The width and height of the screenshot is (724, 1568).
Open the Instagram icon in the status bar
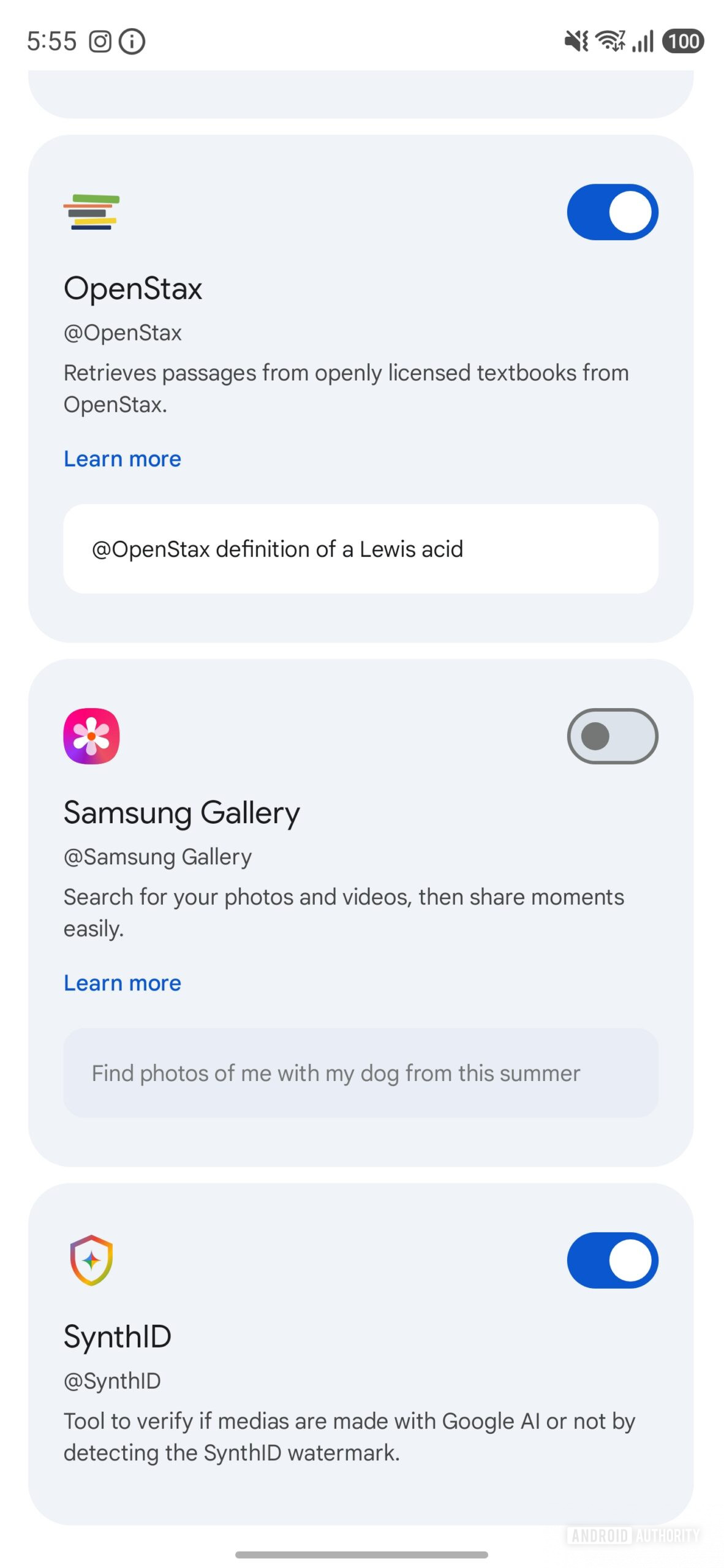pos(102,42)
